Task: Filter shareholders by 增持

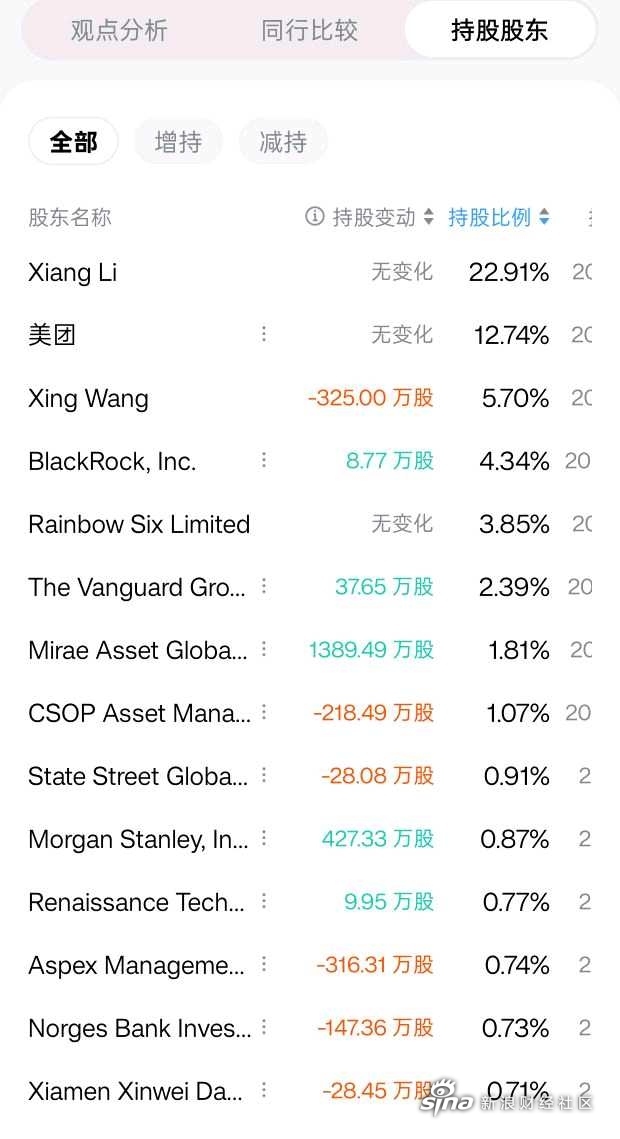Action: pos(178,141)
